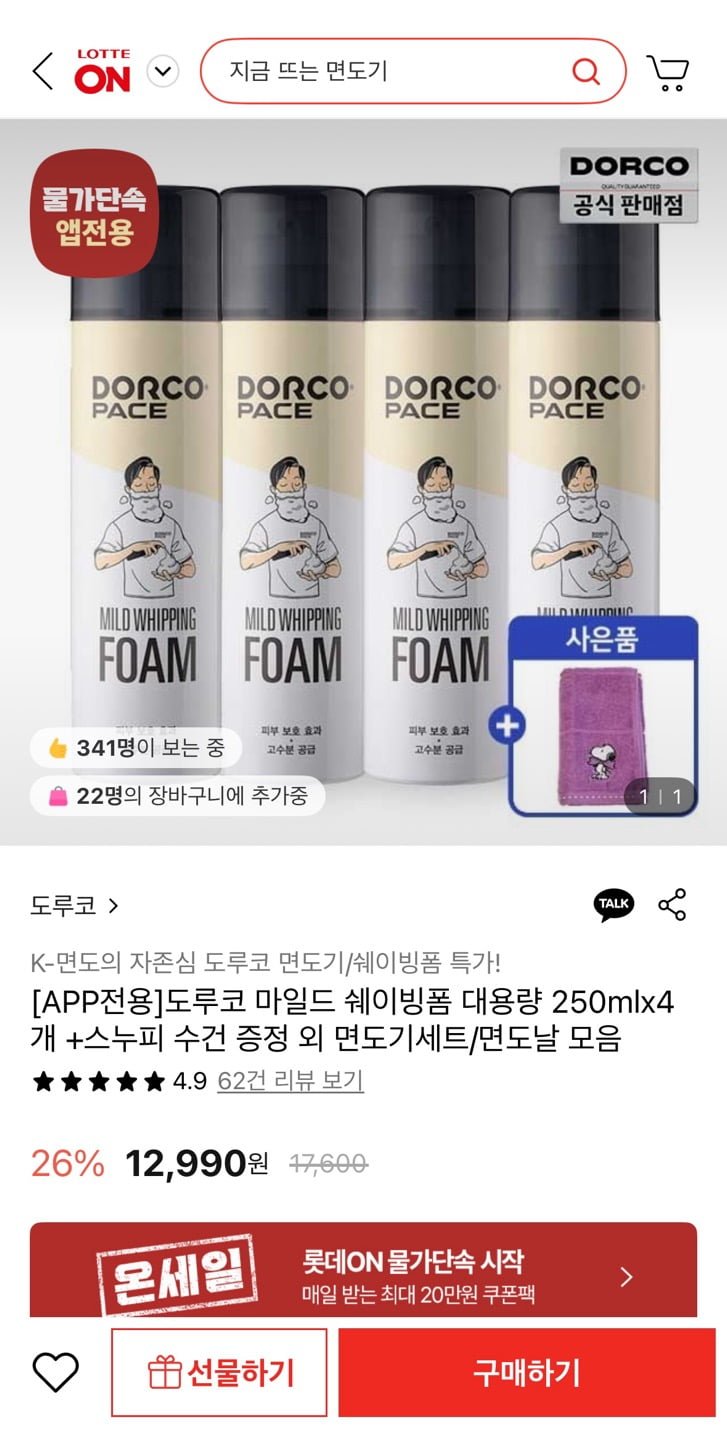Screen dimensions: 727x1440
Task: Open the 도루코 brand store link
Action: (75, 906)
